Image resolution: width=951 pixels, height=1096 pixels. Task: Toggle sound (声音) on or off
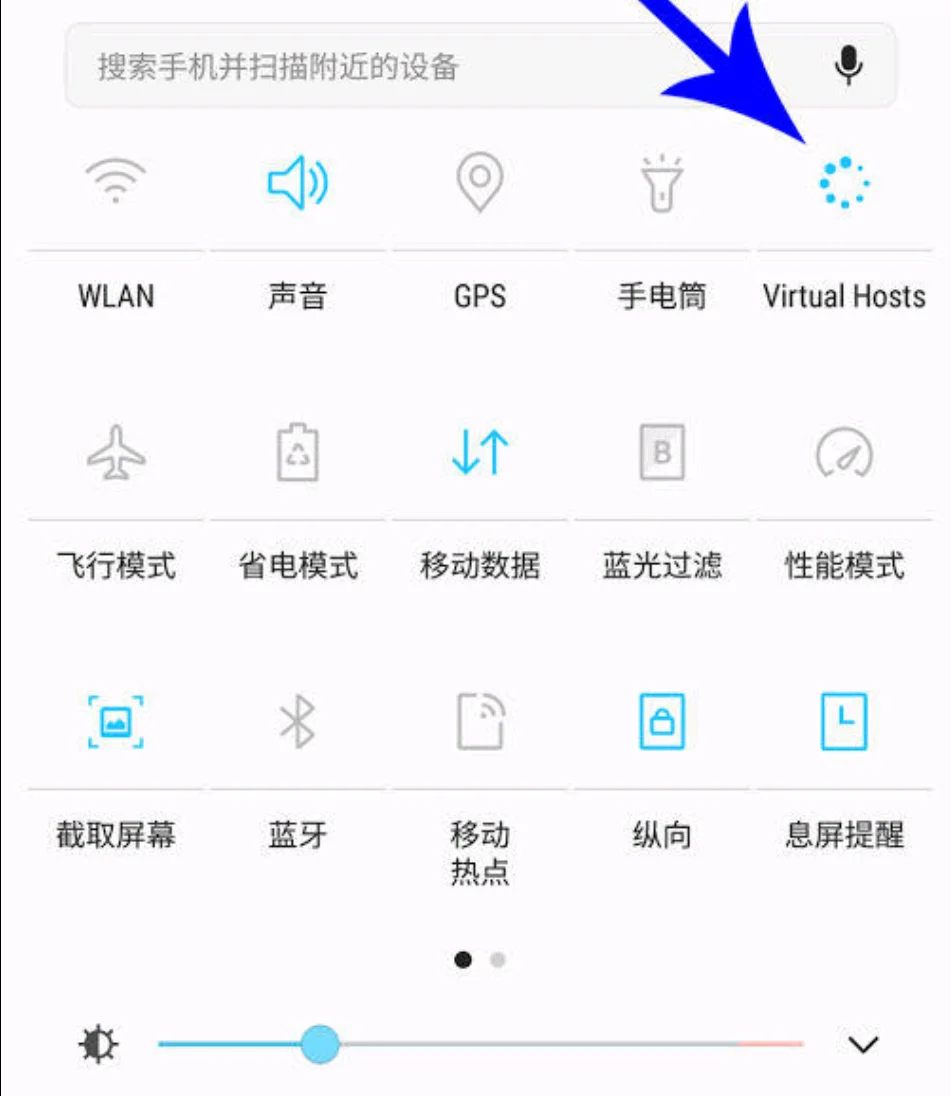tap(297, 184)
